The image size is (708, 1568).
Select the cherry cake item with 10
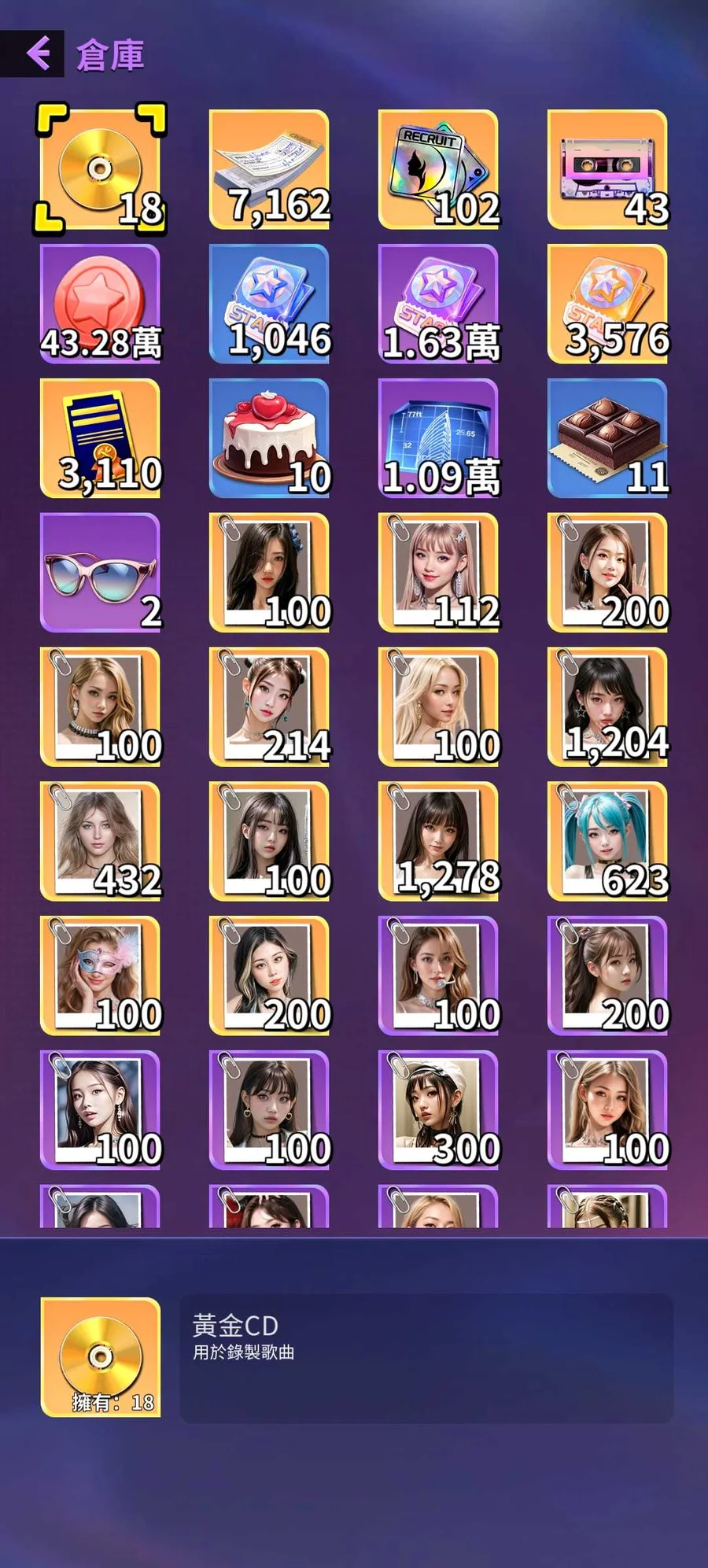pyautogui.click(x=269, y=438)
